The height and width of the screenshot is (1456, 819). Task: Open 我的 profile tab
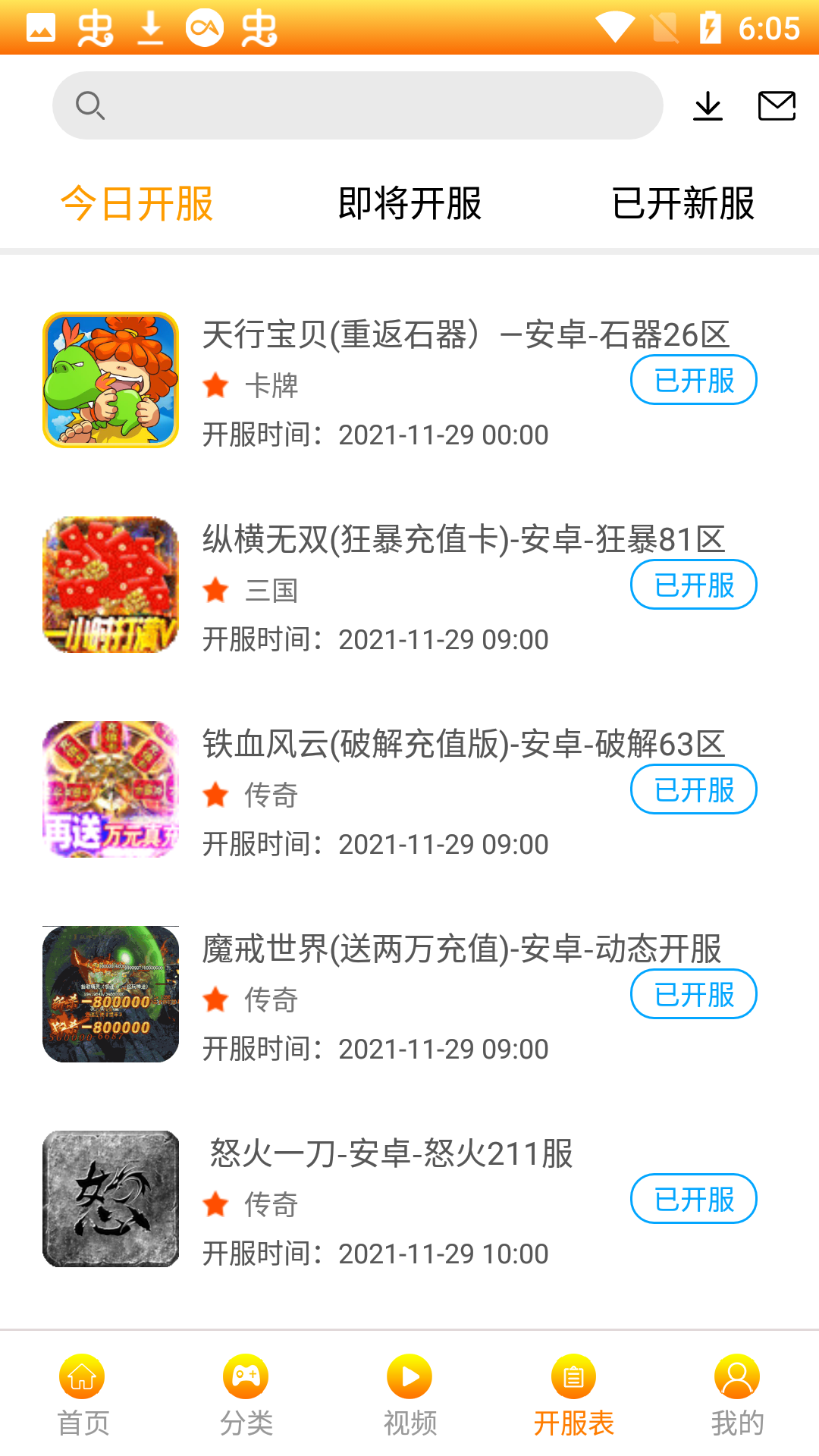737,1395
